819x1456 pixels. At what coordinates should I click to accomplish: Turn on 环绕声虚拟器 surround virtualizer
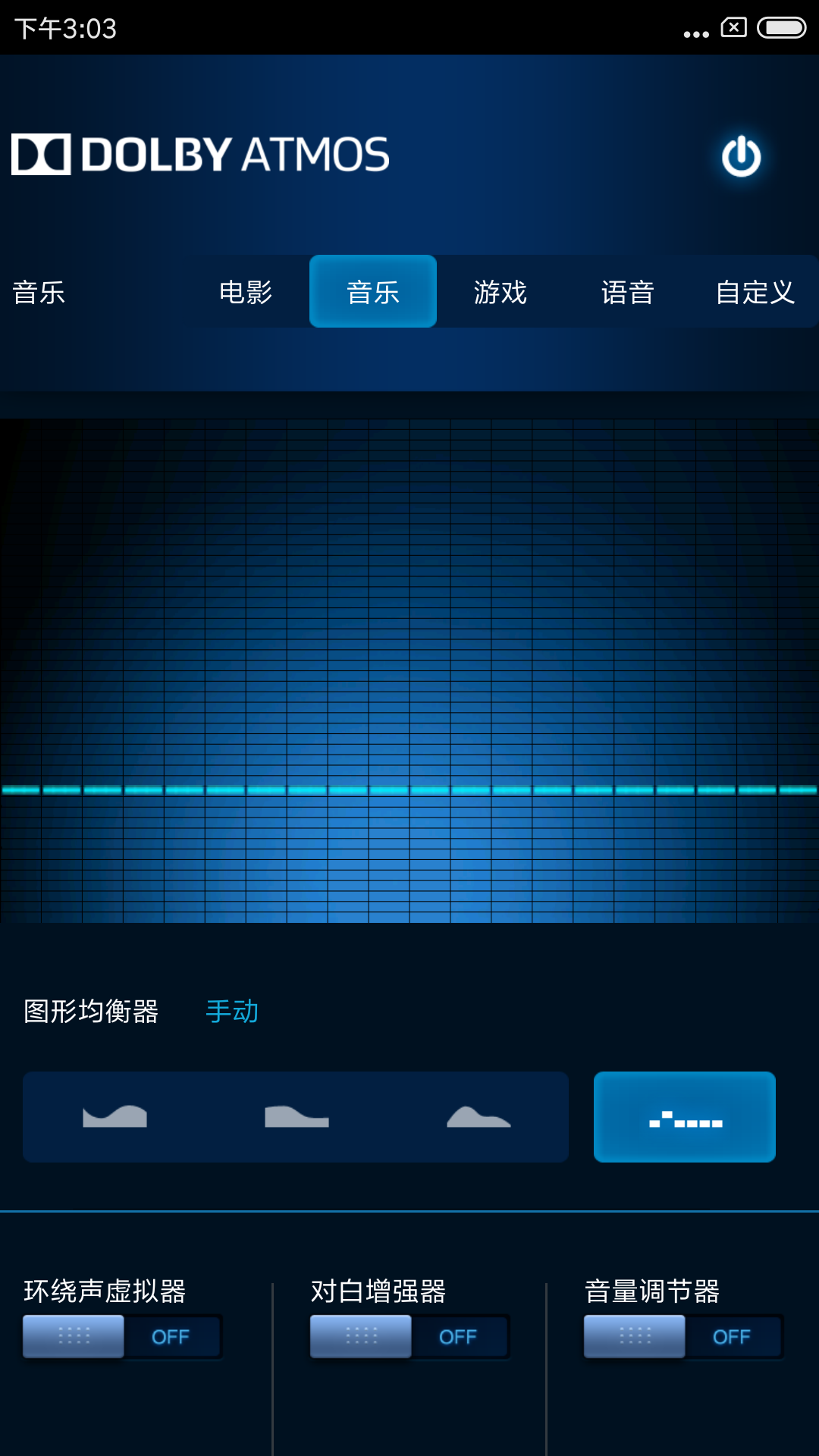(x=122, y=1336)
